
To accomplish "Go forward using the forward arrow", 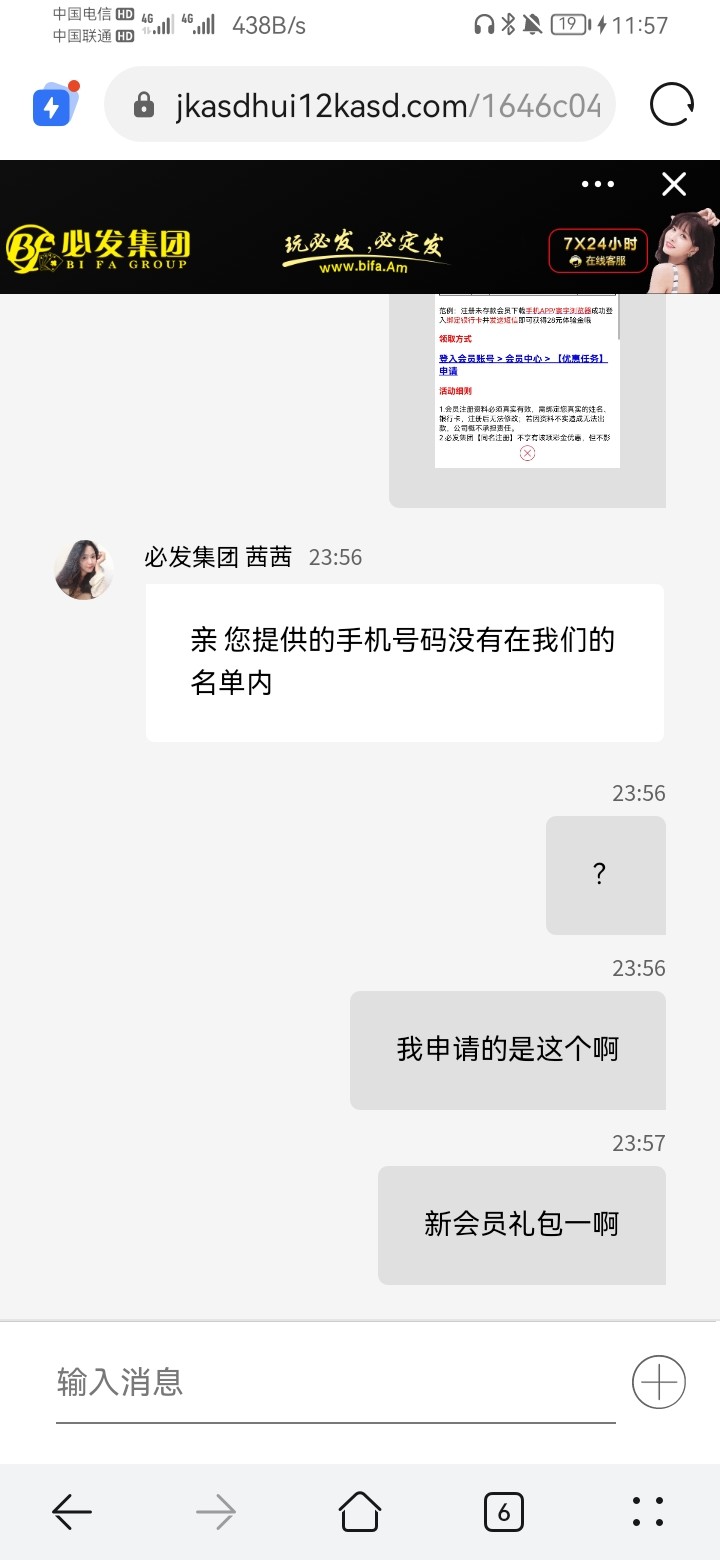I will coord(215,1511).
